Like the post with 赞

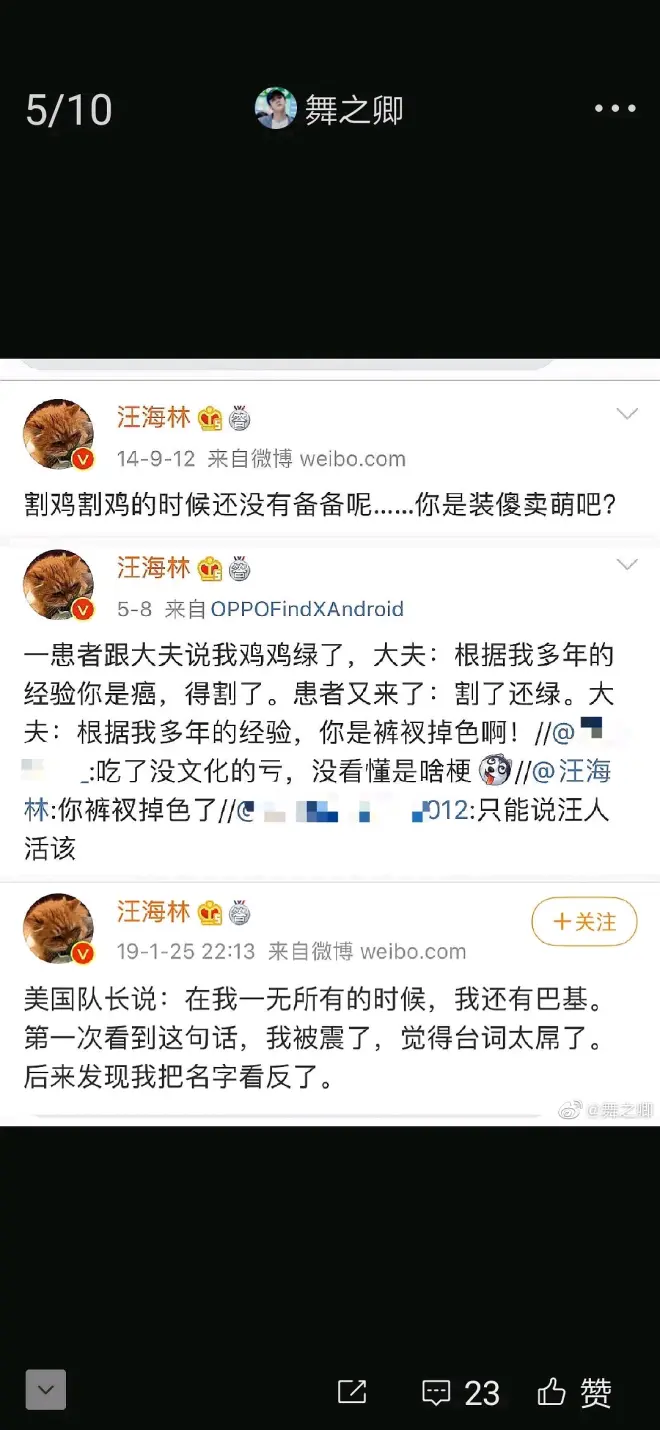pyautogui.click(x=575, y=1392)
